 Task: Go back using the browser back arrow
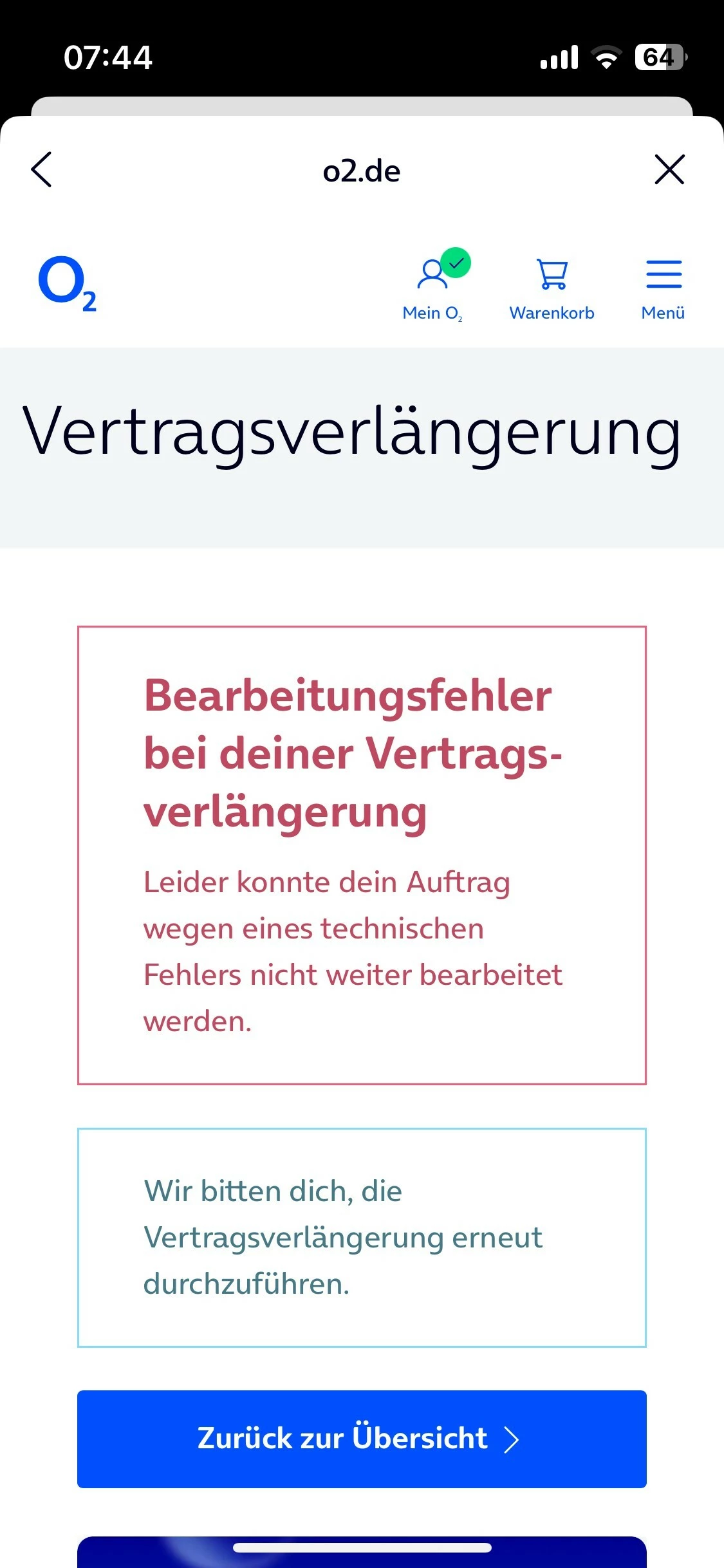point(42,170)
